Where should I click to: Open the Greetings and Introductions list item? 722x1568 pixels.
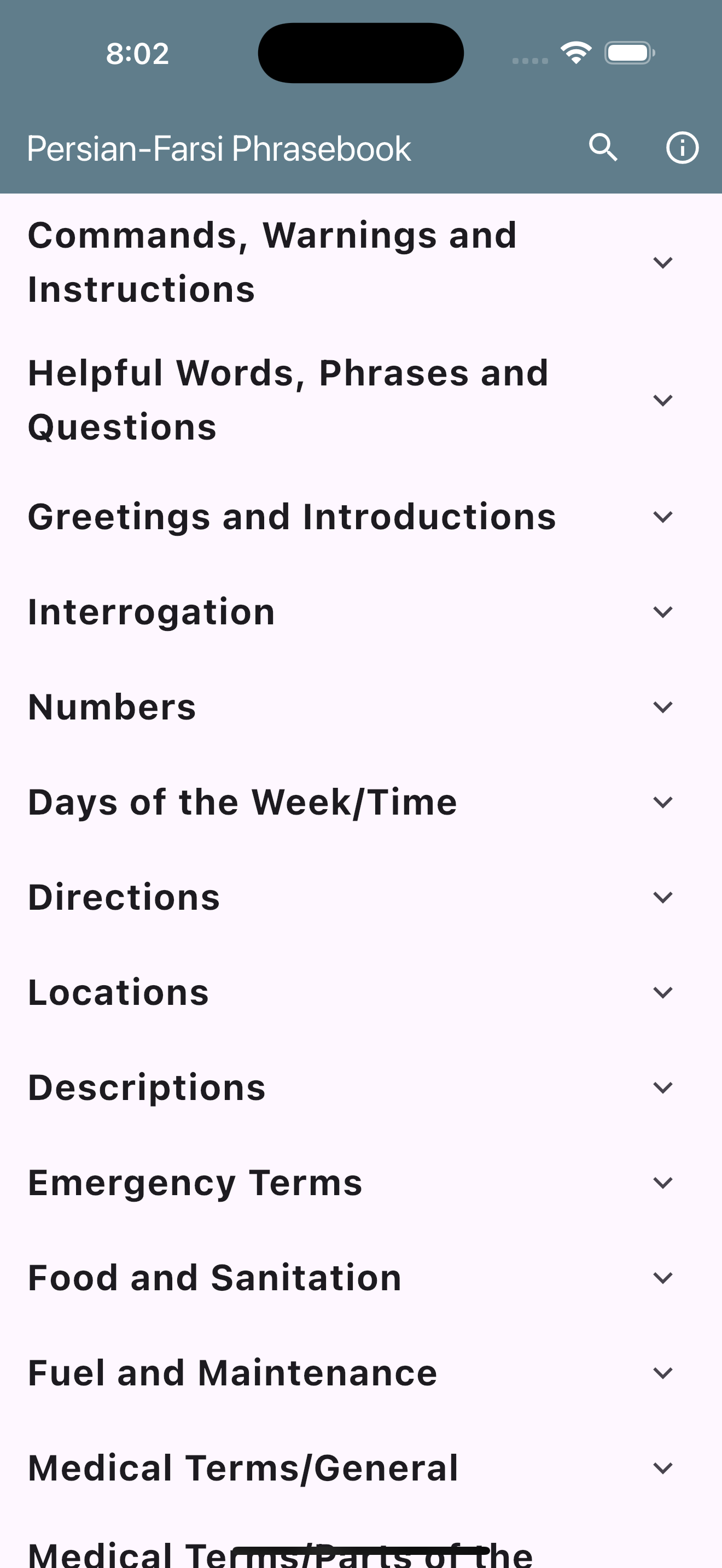point(291,516)
